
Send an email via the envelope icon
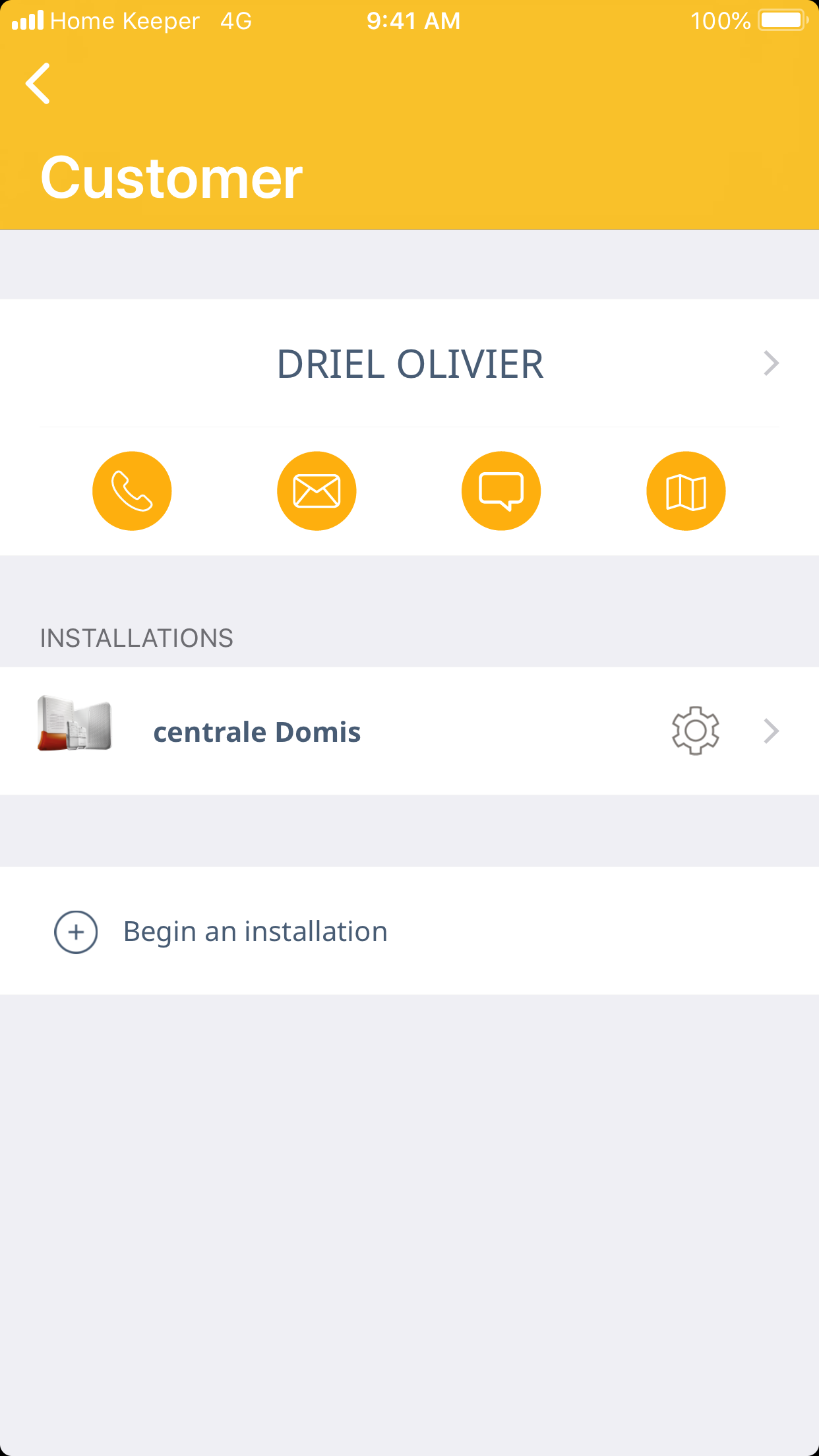pos(317,491)
